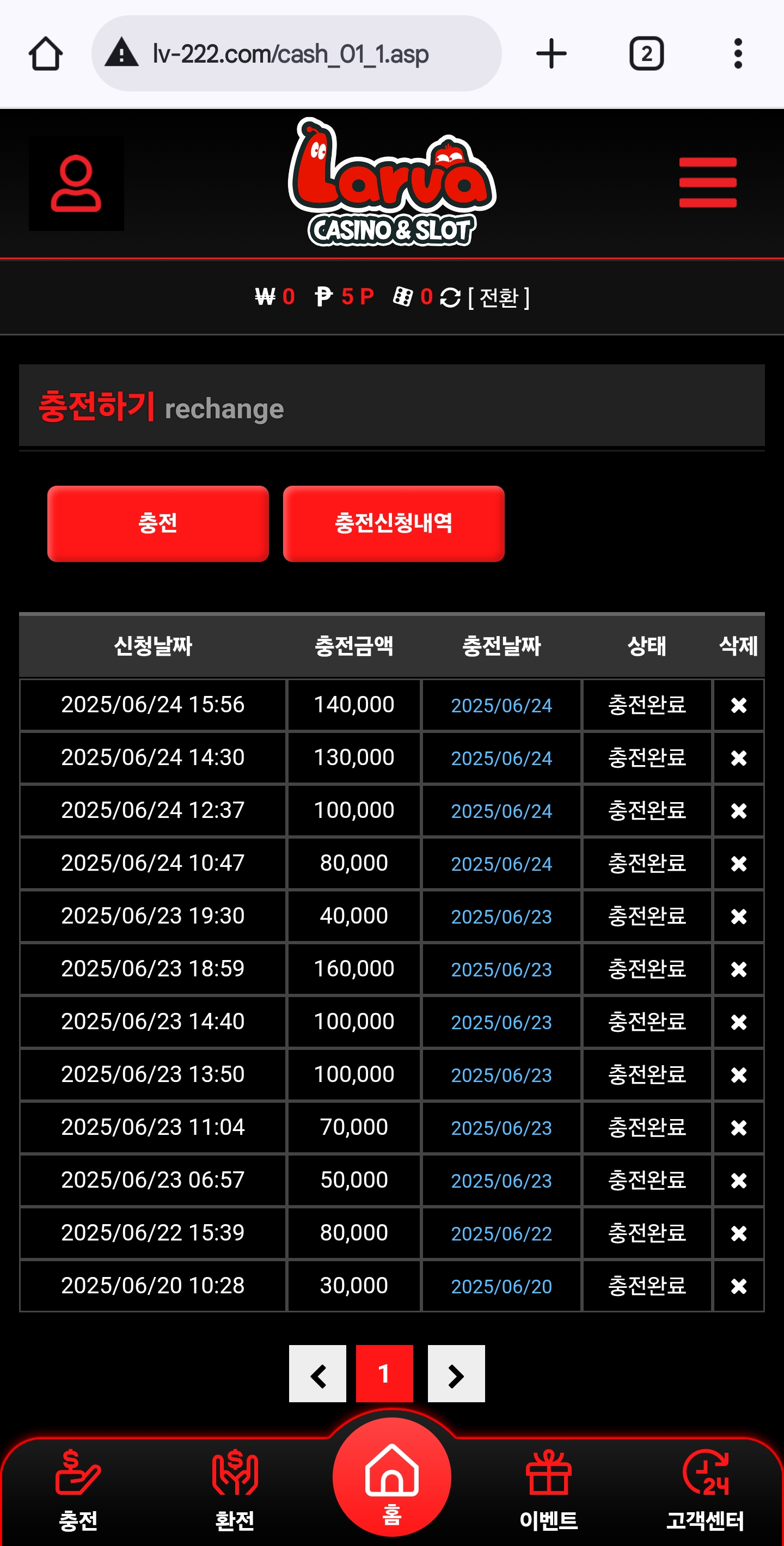Go to previous page arrow
Viewport: 784px width, 1546px height.
[x=317, y=1374]
